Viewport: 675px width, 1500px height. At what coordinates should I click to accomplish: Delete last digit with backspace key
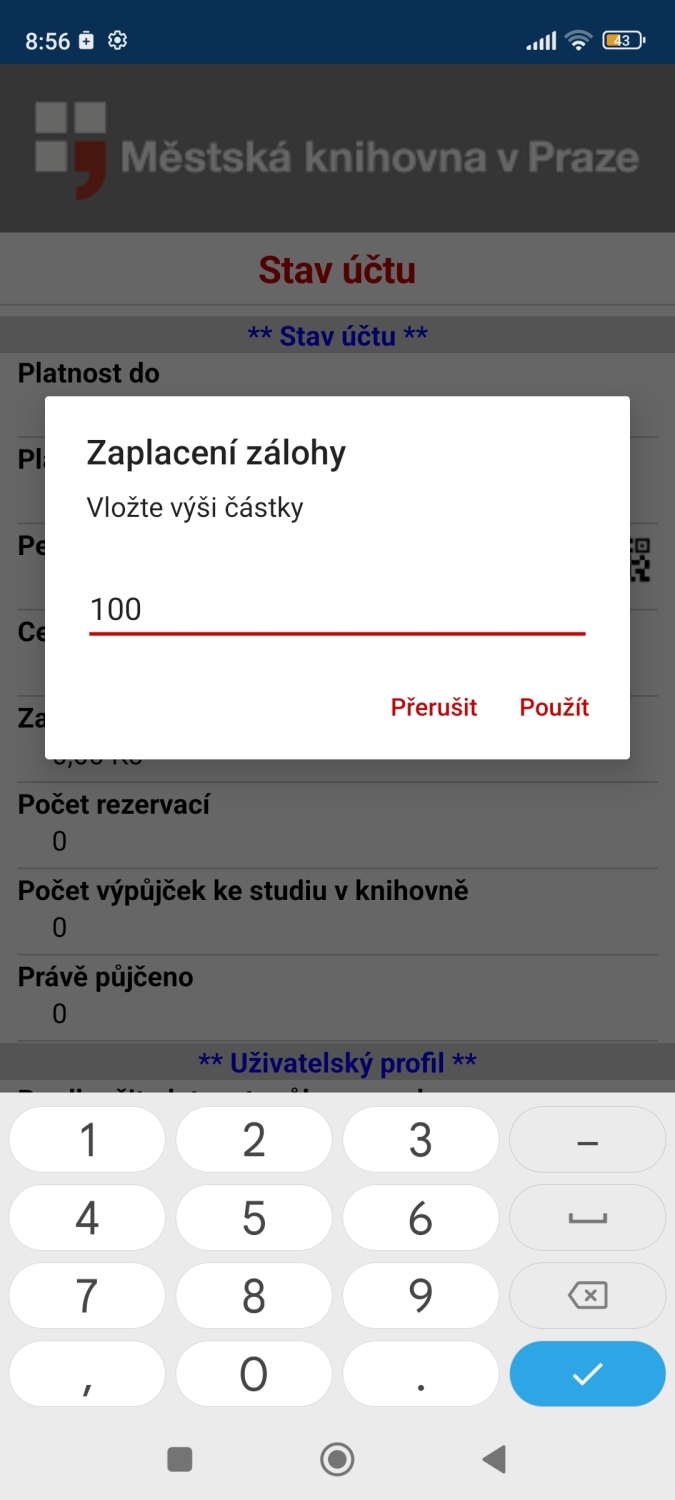(x=587, y=1296)
